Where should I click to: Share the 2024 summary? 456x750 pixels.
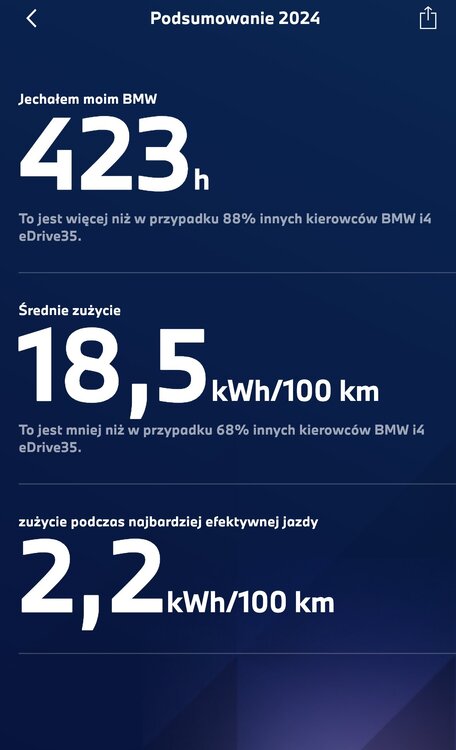428,18
